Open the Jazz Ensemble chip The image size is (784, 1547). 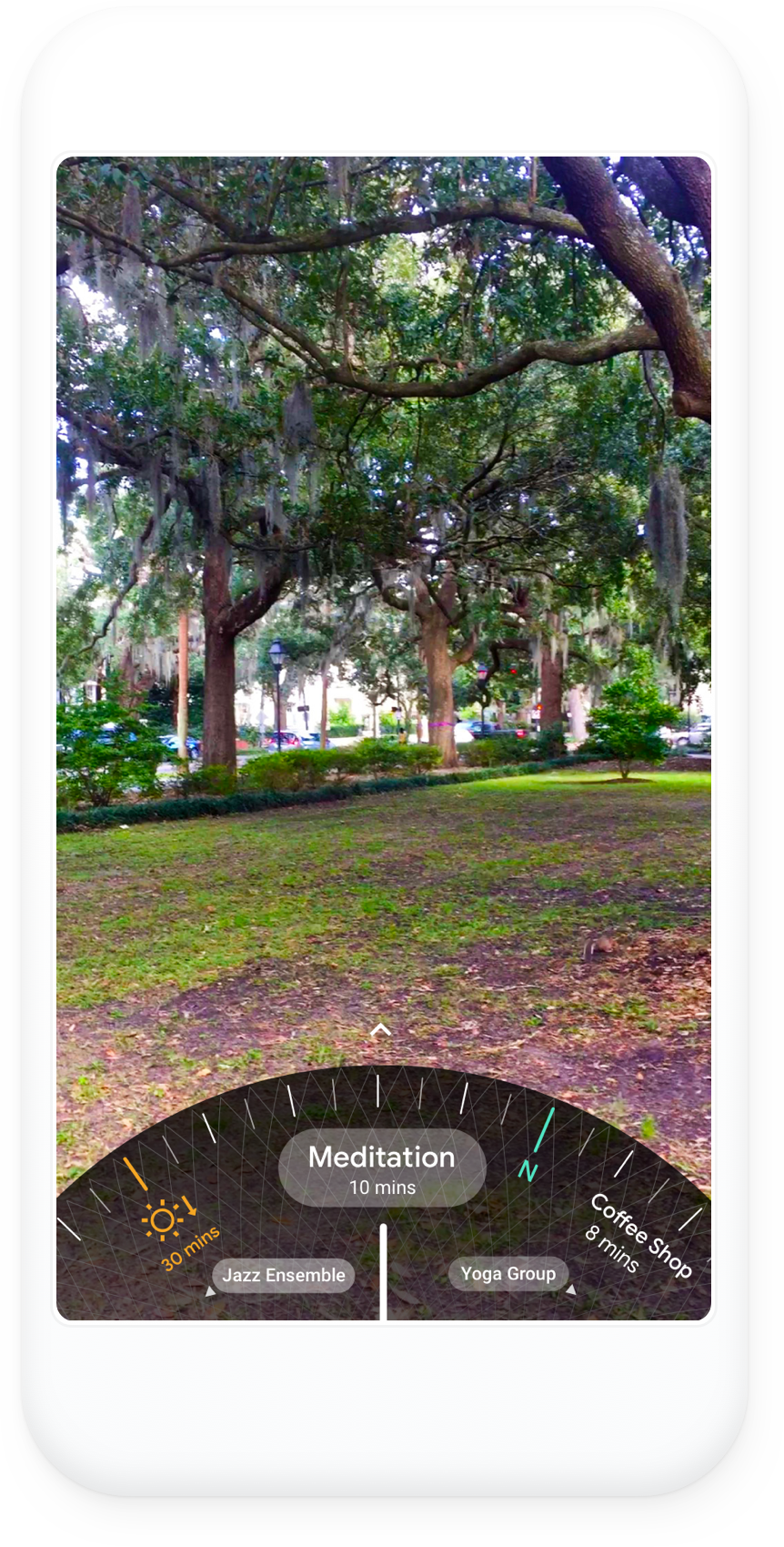284,1275
